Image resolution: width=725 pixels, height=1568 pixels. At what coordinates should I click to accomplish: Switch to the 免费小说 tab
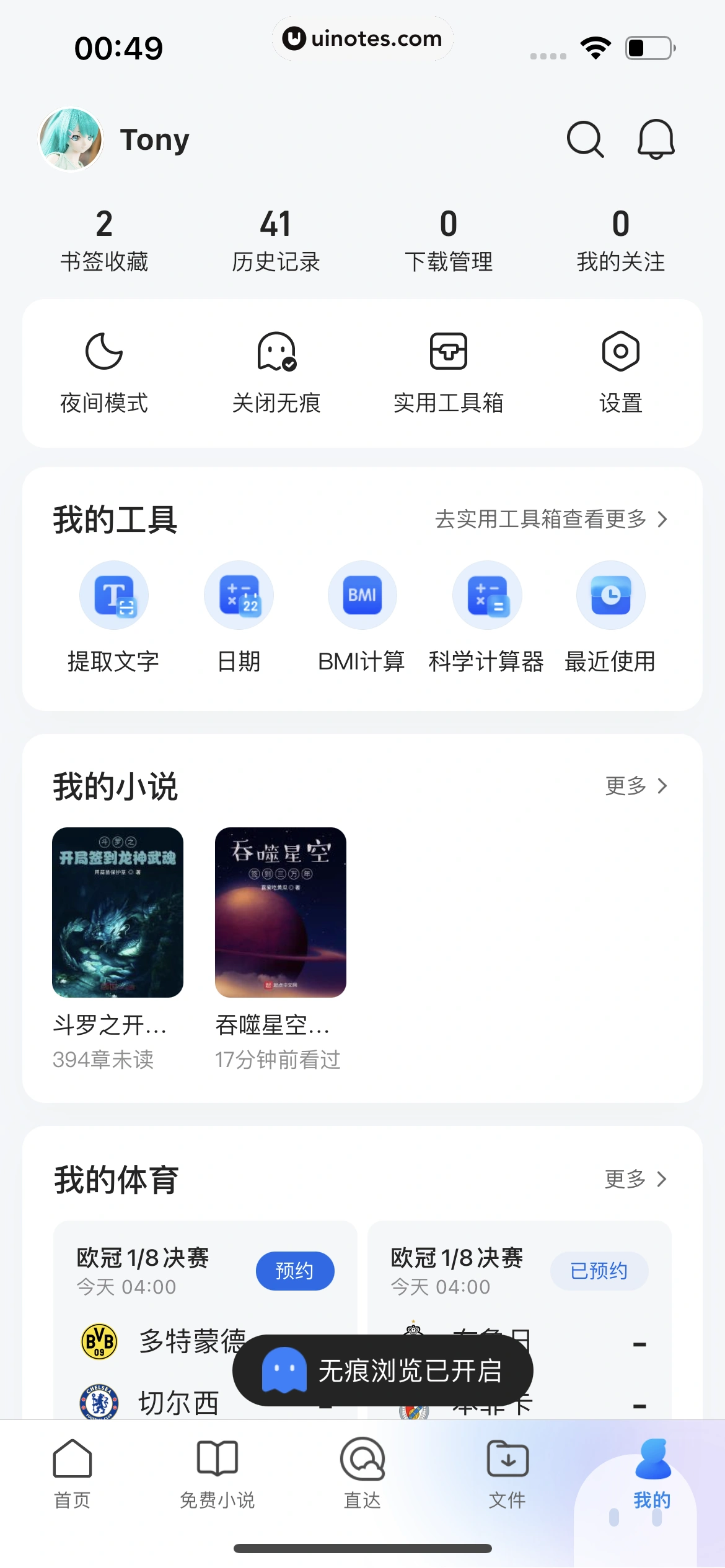point(217,1474)
